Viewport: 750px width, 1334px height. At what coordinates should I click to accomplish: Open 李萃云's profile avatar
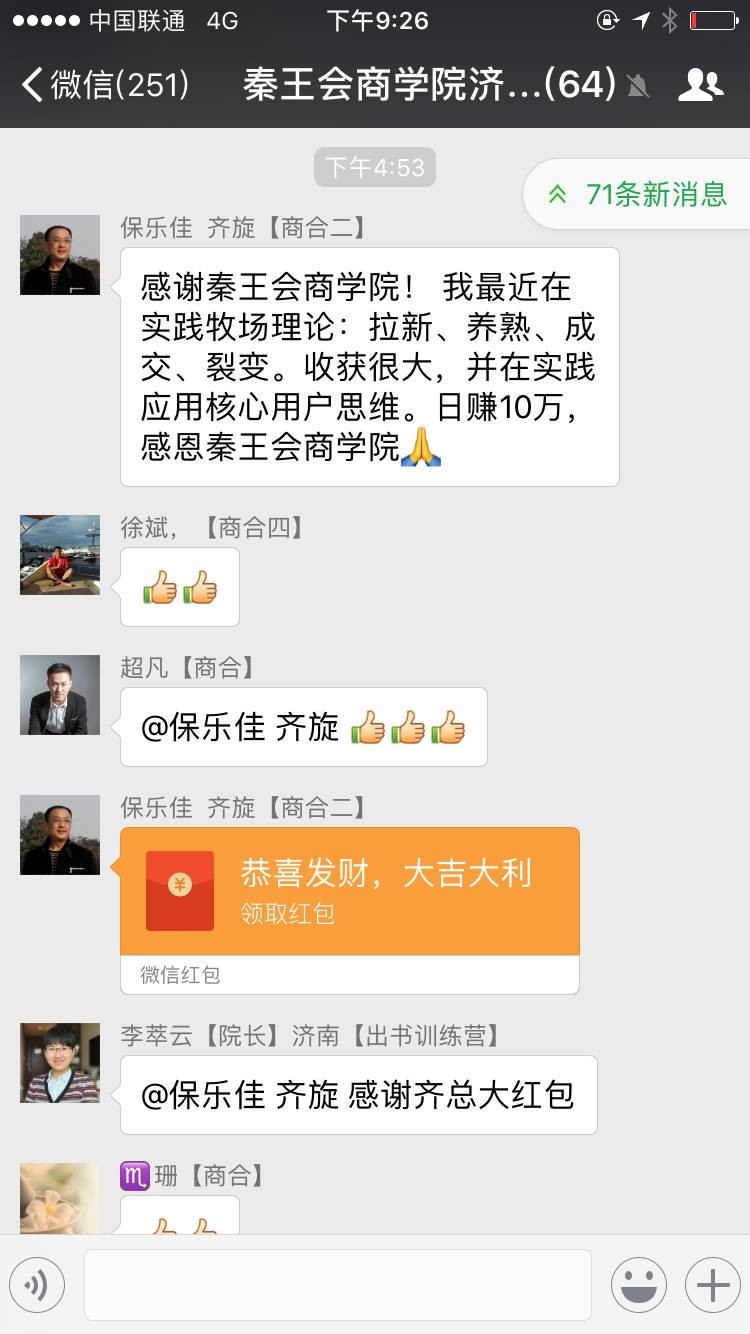point(60,1063)
